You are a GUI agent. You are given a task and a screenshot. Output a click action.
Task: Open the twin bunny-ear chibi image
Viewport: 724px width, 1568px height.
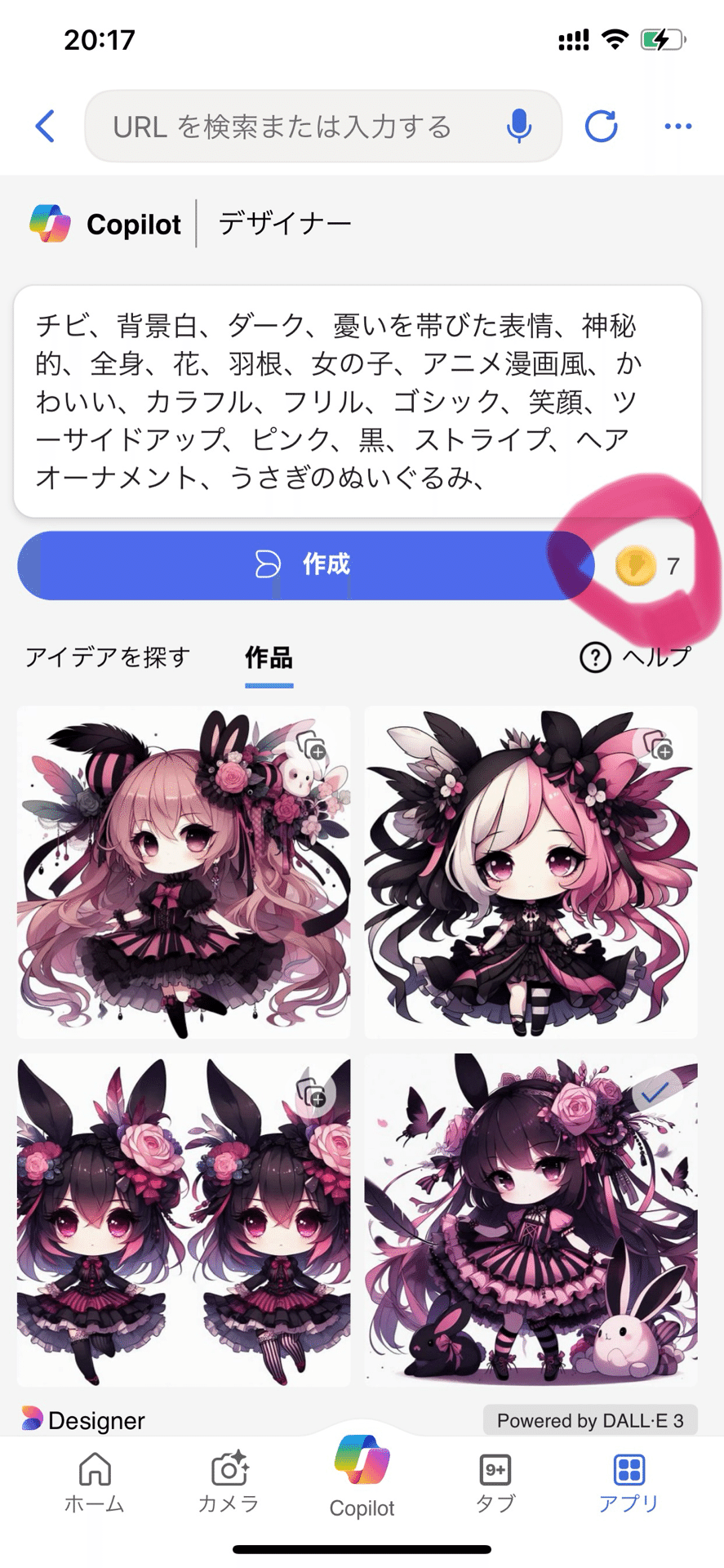pos(184,1220)
